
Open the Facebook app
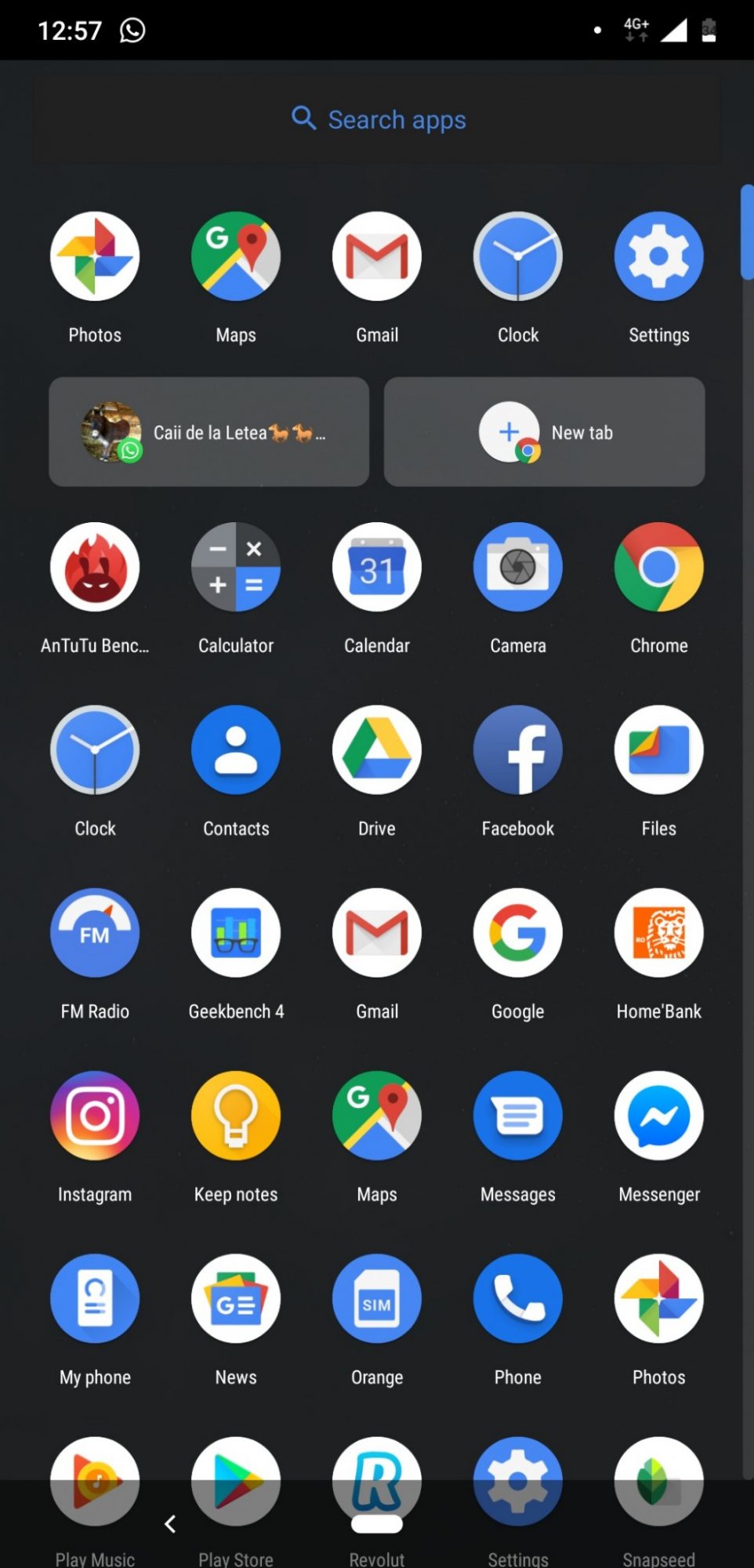pyautogui.click(x=518, y=750)
